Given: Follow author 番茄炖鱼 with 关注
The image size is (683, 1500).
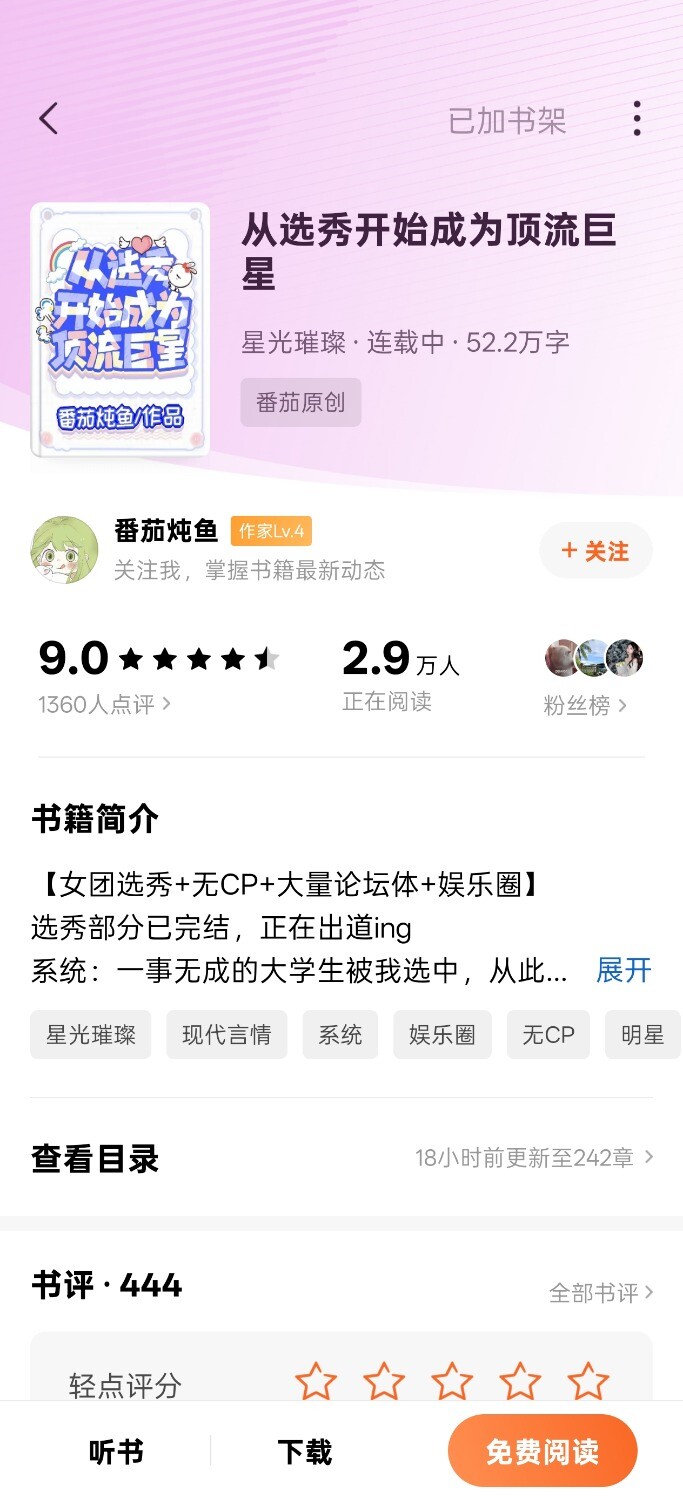Looking at the screenshot, I should (596, 551).
